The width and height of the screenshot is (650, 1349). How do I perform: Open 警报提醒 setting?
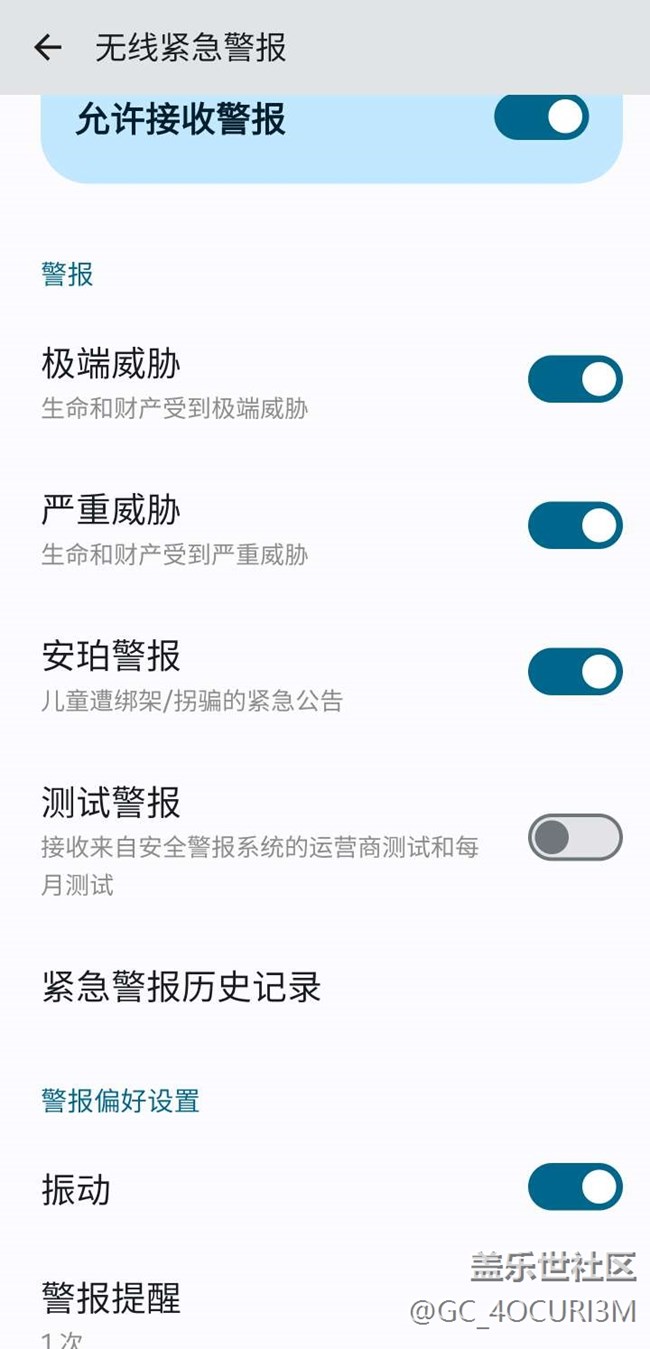point(111,1299)
